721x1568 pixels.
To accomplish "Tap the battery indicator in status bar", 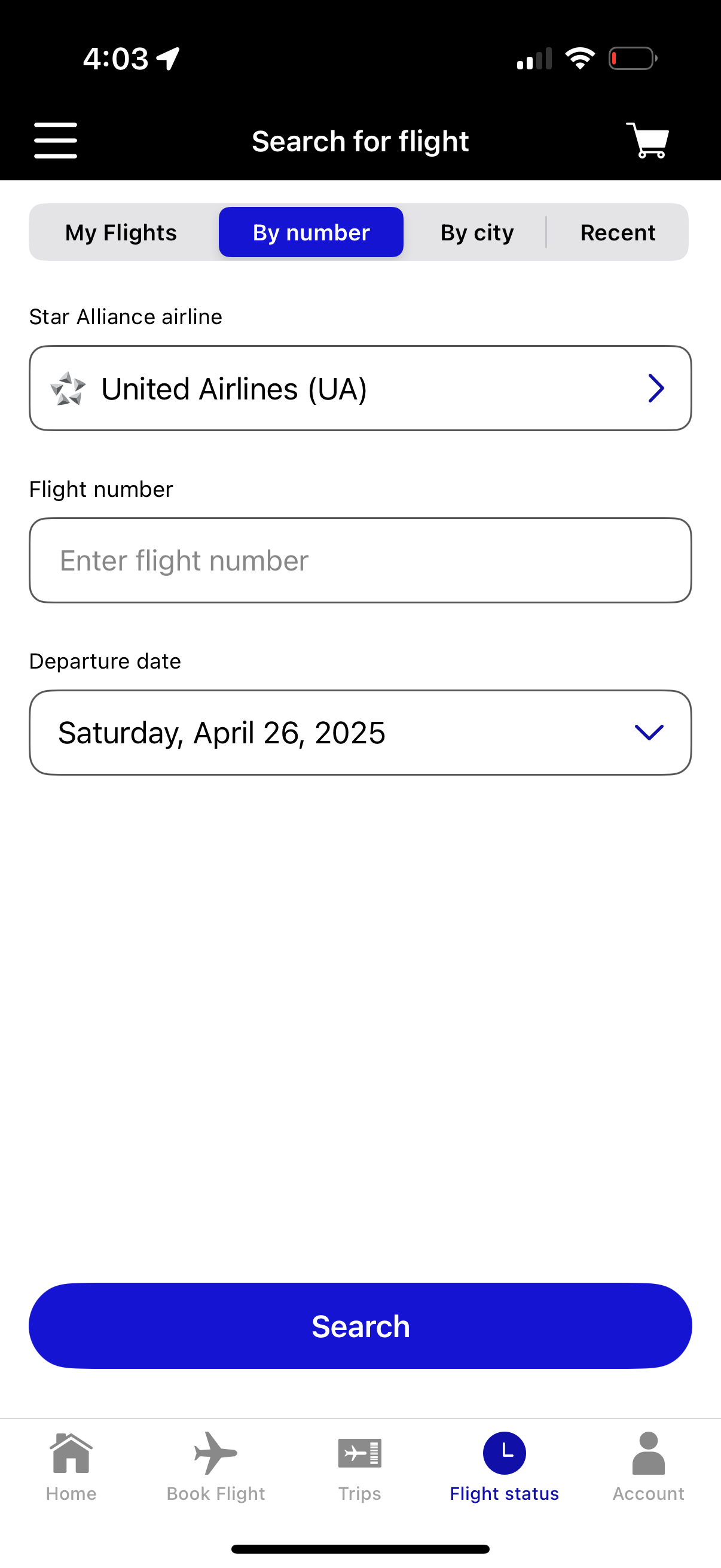I will [633, 58].
